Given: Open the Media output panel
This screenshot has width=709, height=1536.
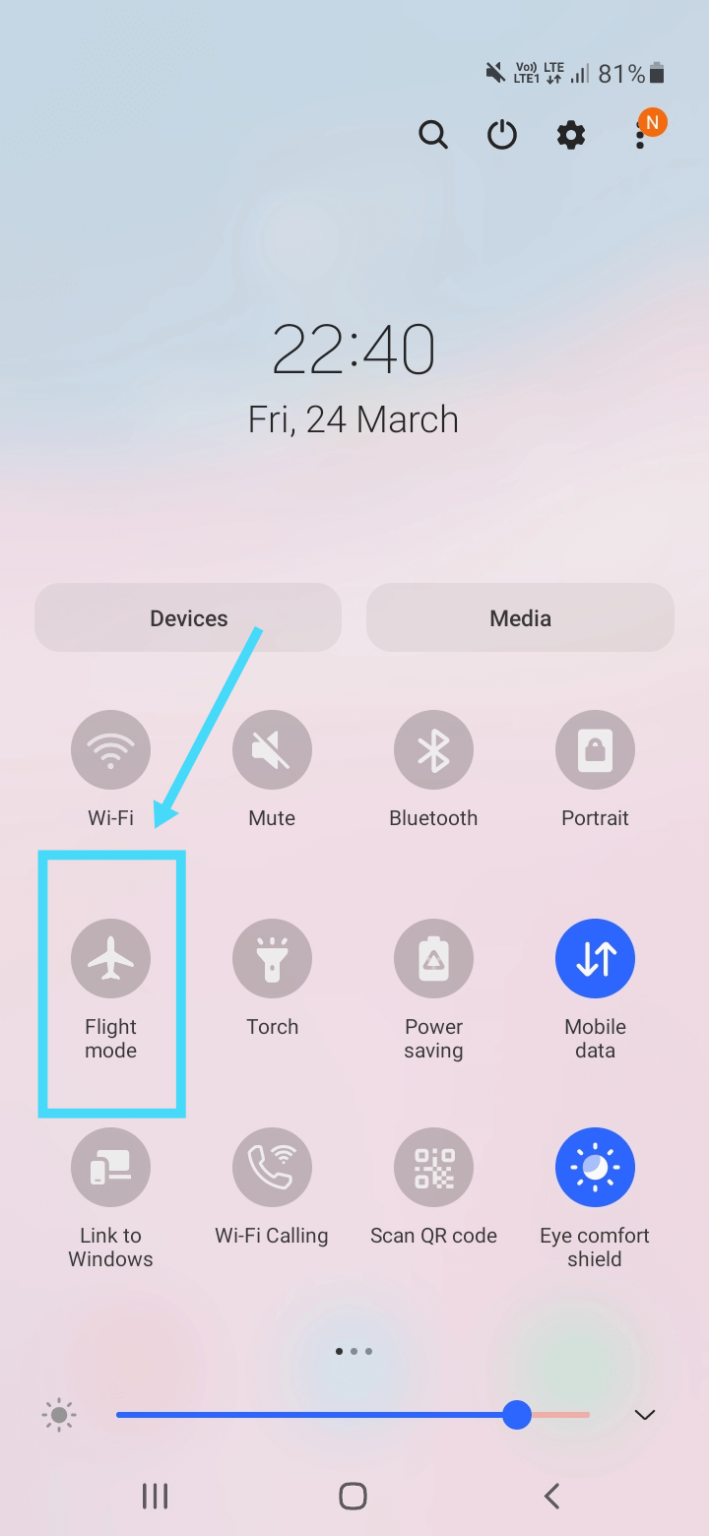Looking at the screenshot, I should [520, 618].
